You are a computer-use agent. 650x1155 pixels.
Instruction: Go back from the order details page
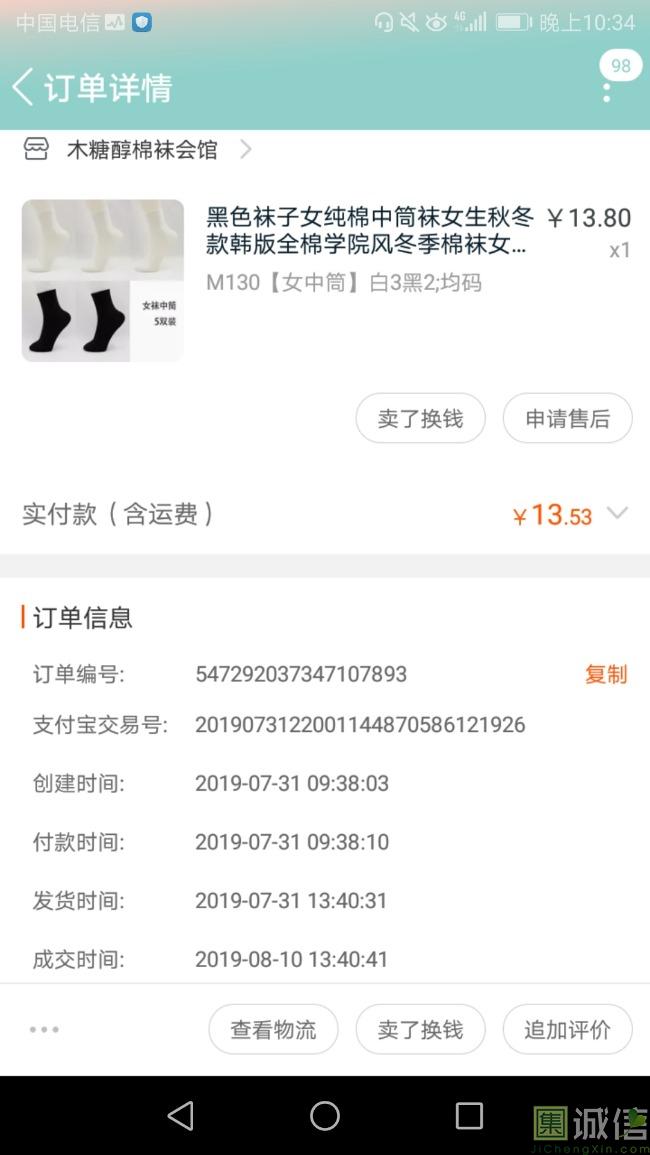tap(24, 87)
